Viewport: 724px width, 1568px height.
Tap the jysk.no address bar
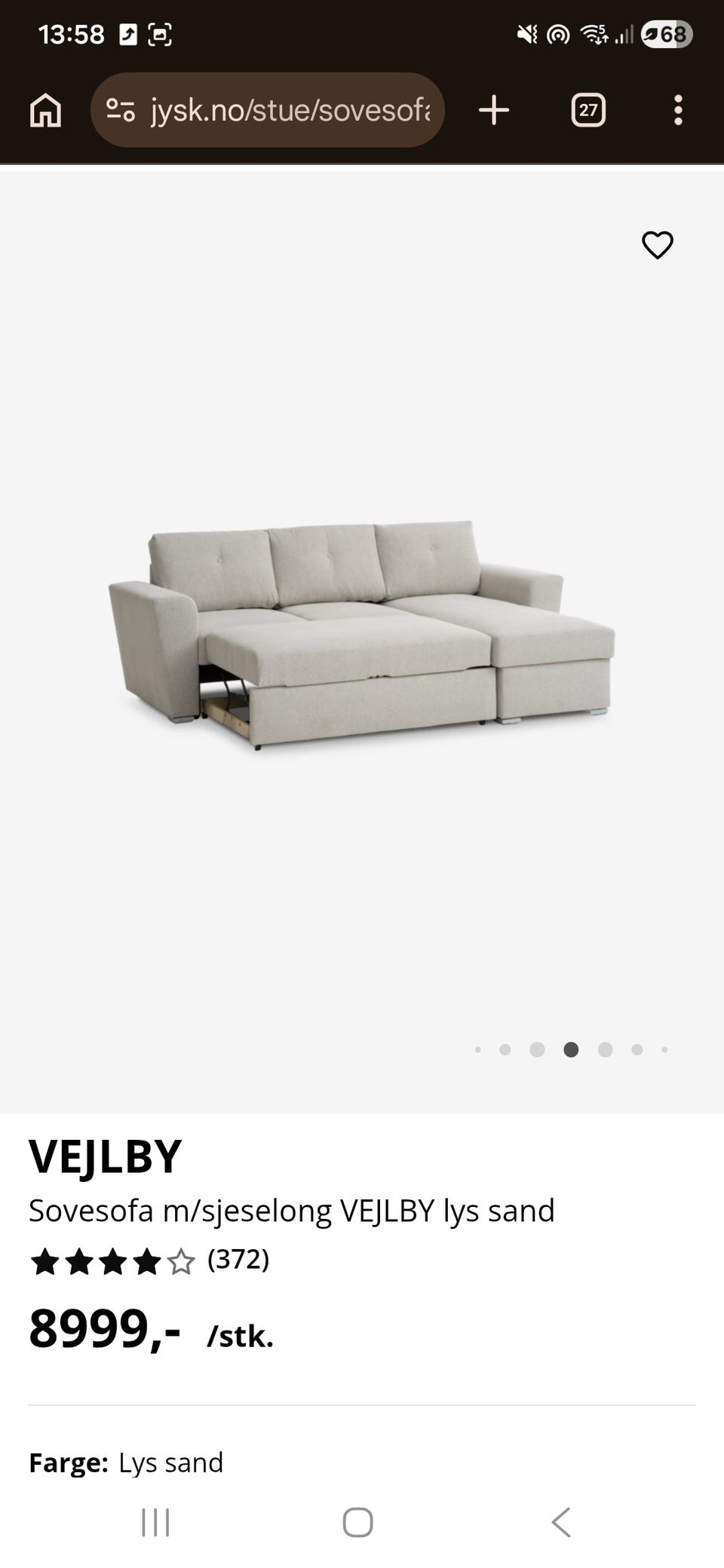pos(290,110)
